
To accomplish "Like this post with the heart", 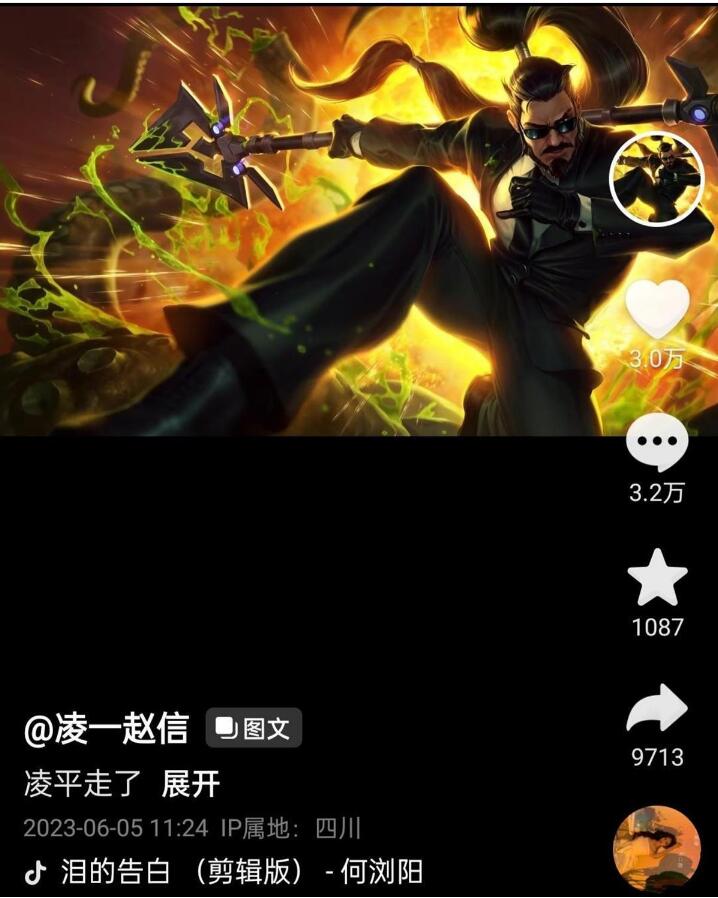I will tap(657, 310).
